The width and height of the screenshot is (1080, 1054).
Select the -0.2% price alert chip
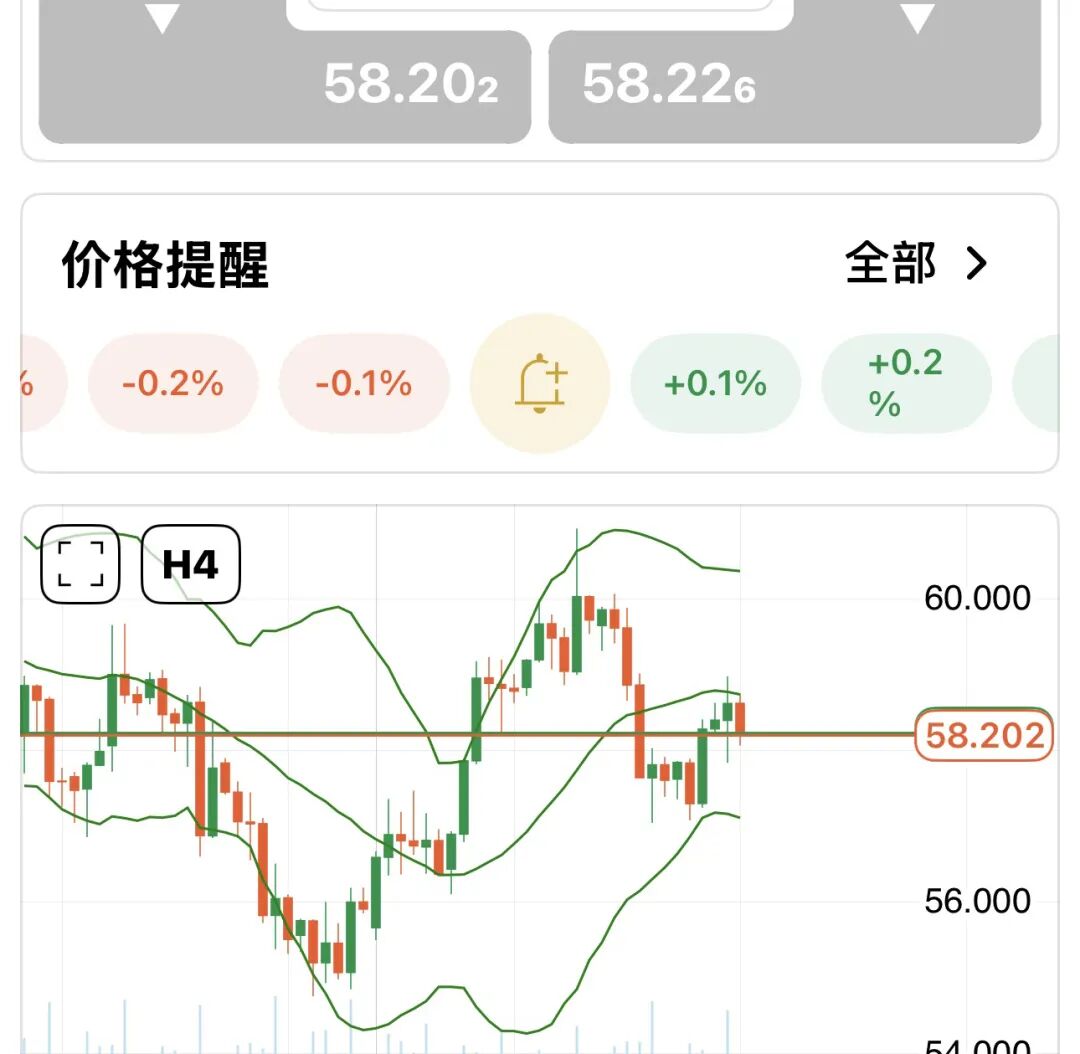(x=173, y=384)
